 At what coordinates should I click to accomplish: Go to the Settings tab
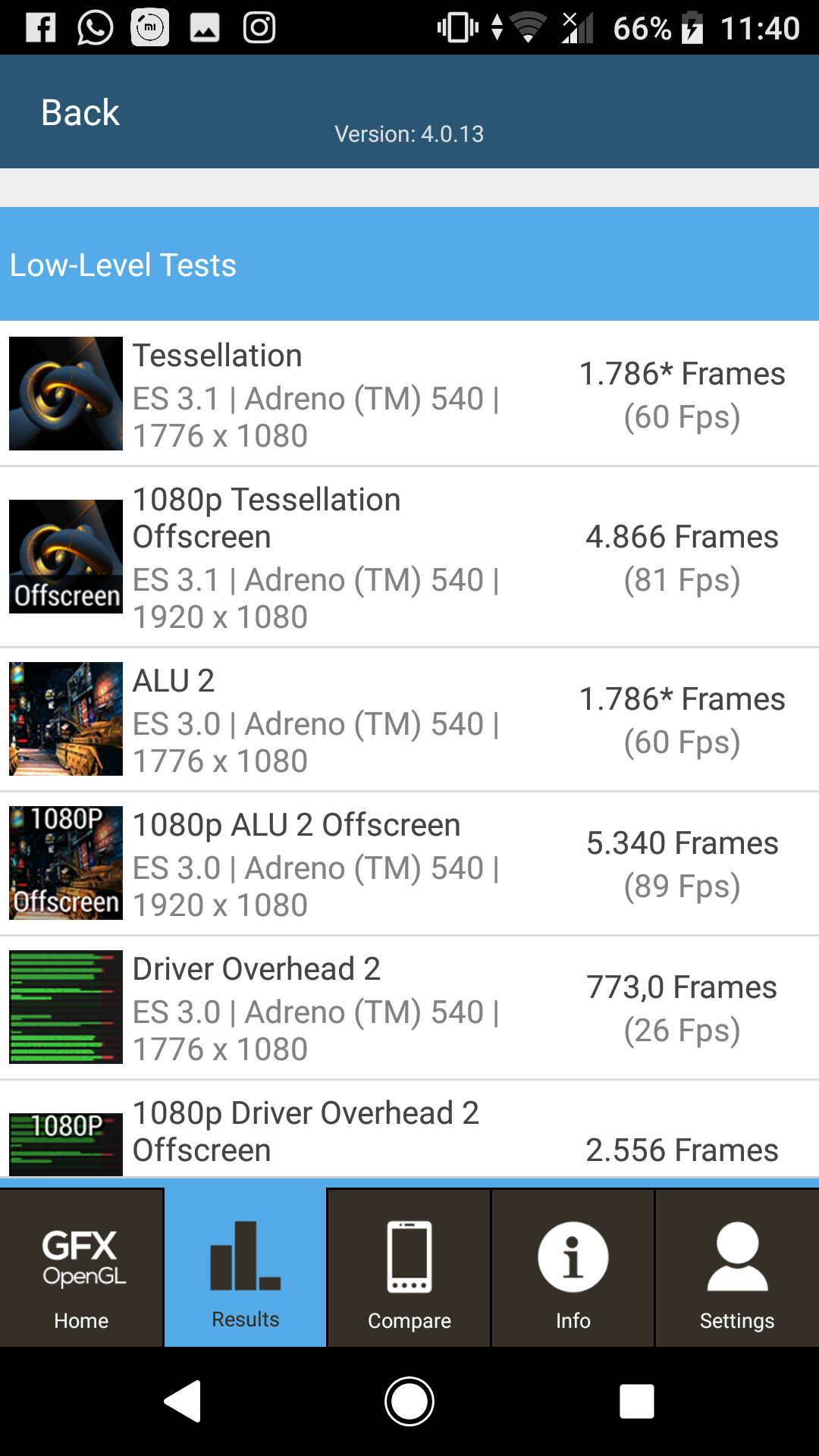(737, 1268)
